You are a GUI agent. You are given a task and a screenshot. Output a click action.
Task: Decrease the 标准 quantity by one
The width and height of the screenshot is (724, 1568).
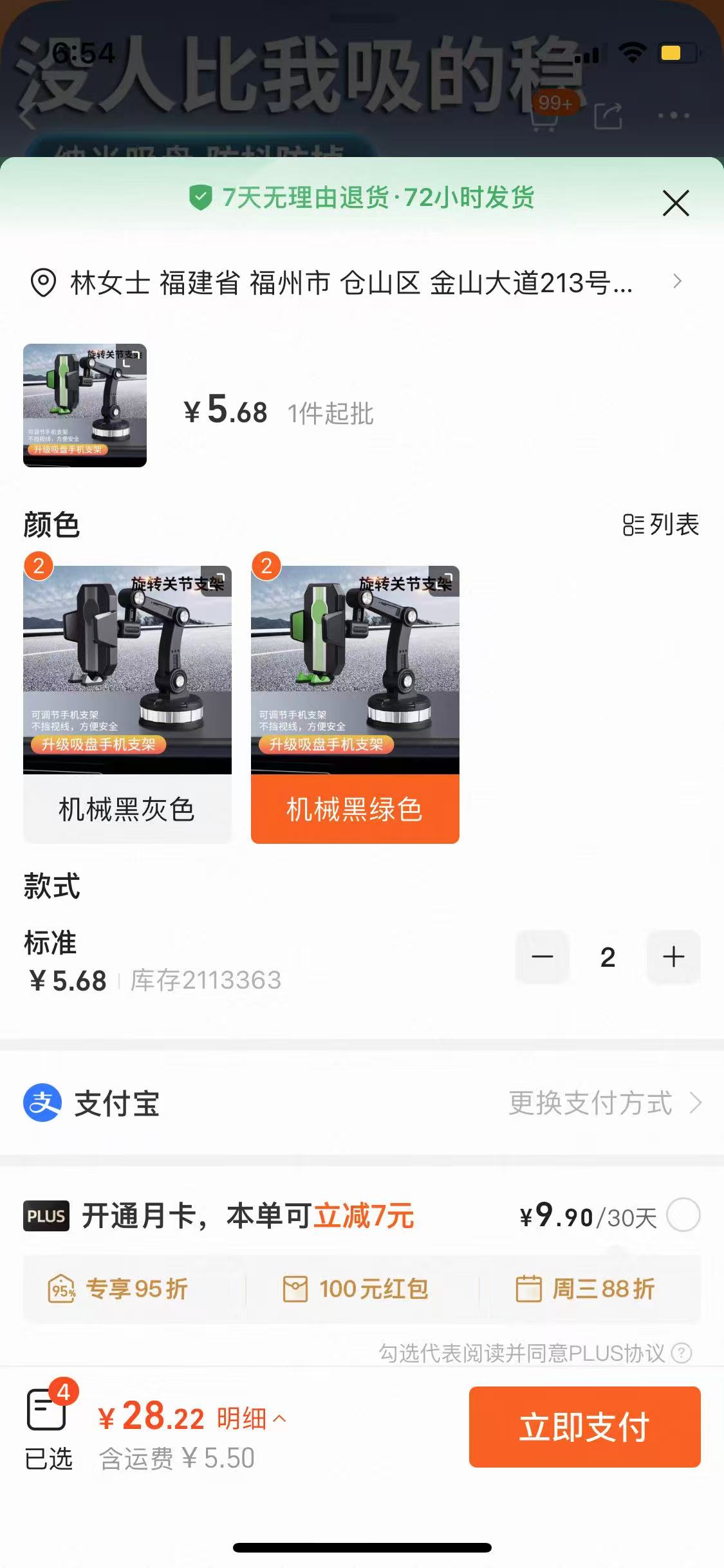point(543,957)
